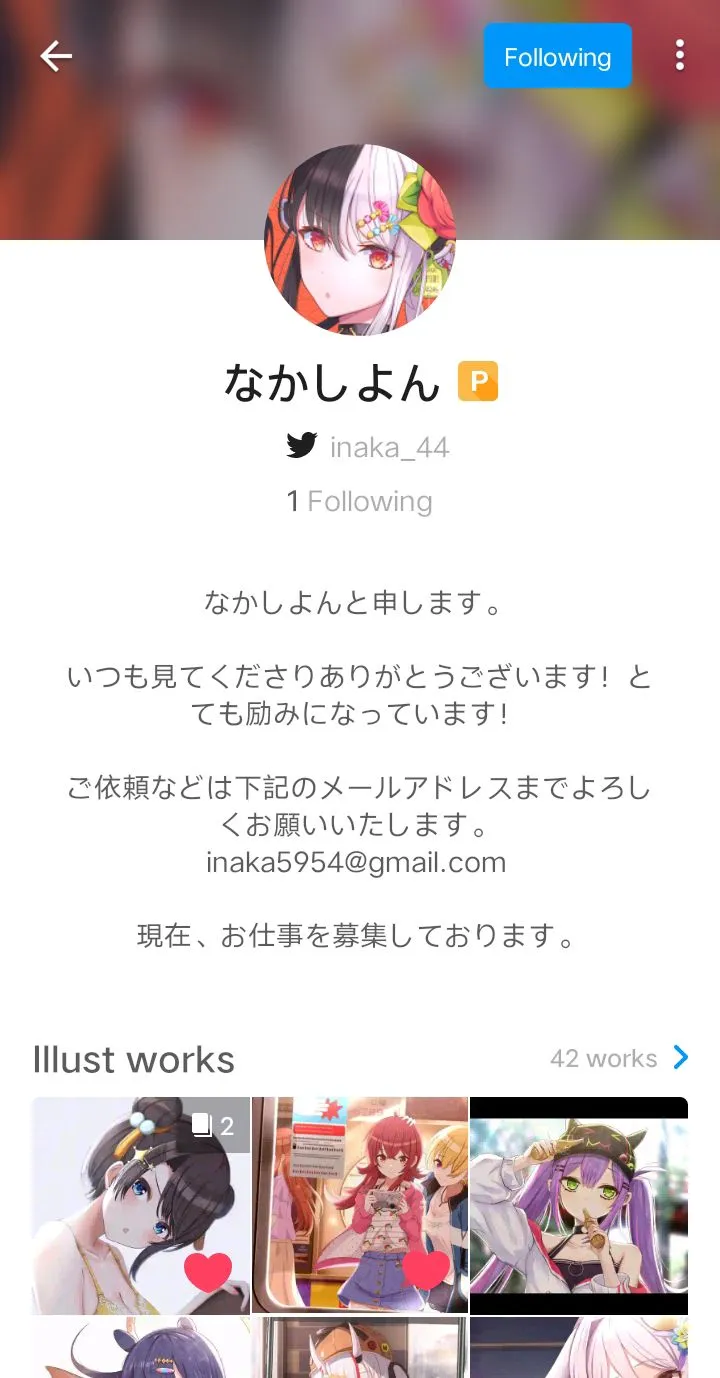Open the three-dot overflow menu

680,56
